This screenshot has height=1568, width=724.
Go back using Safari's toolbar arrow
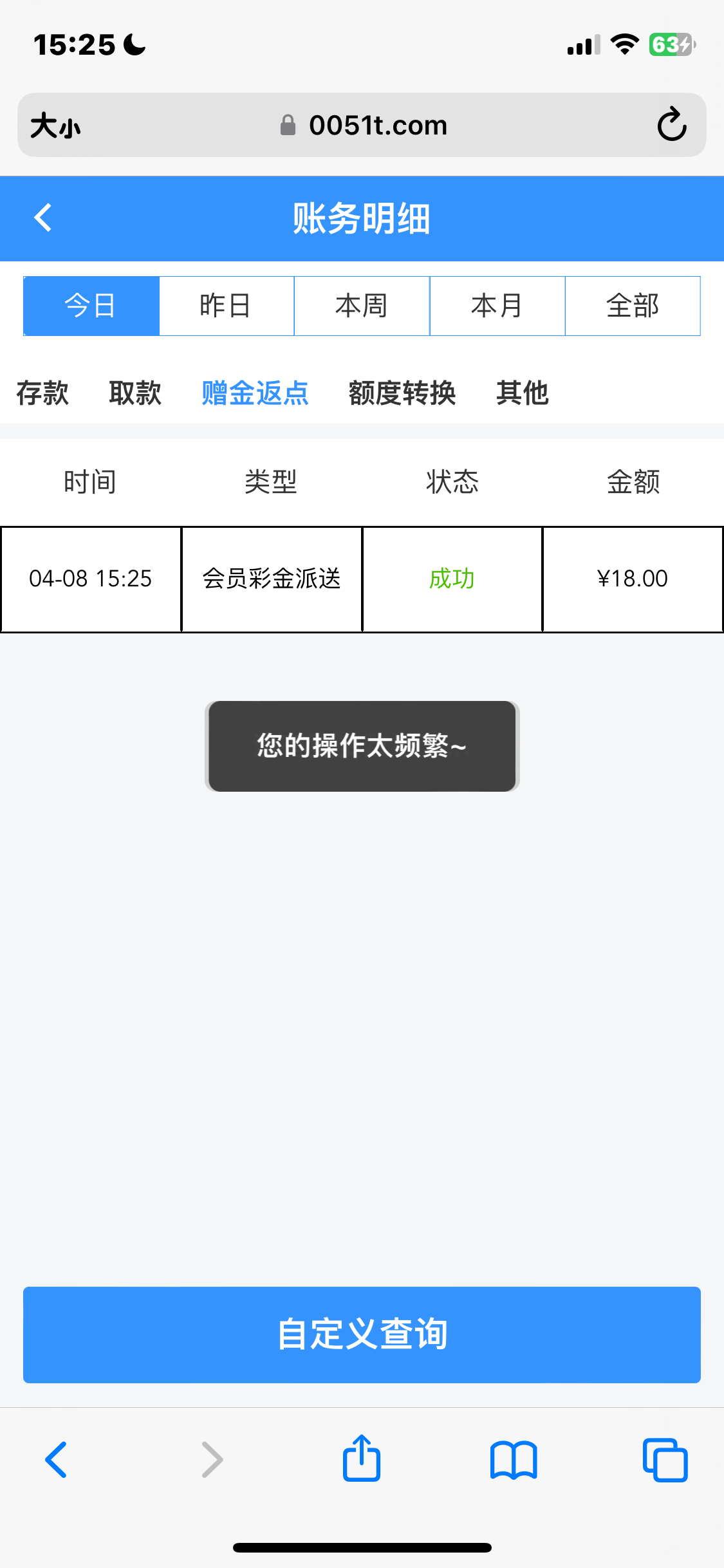tap(56, 1460)
